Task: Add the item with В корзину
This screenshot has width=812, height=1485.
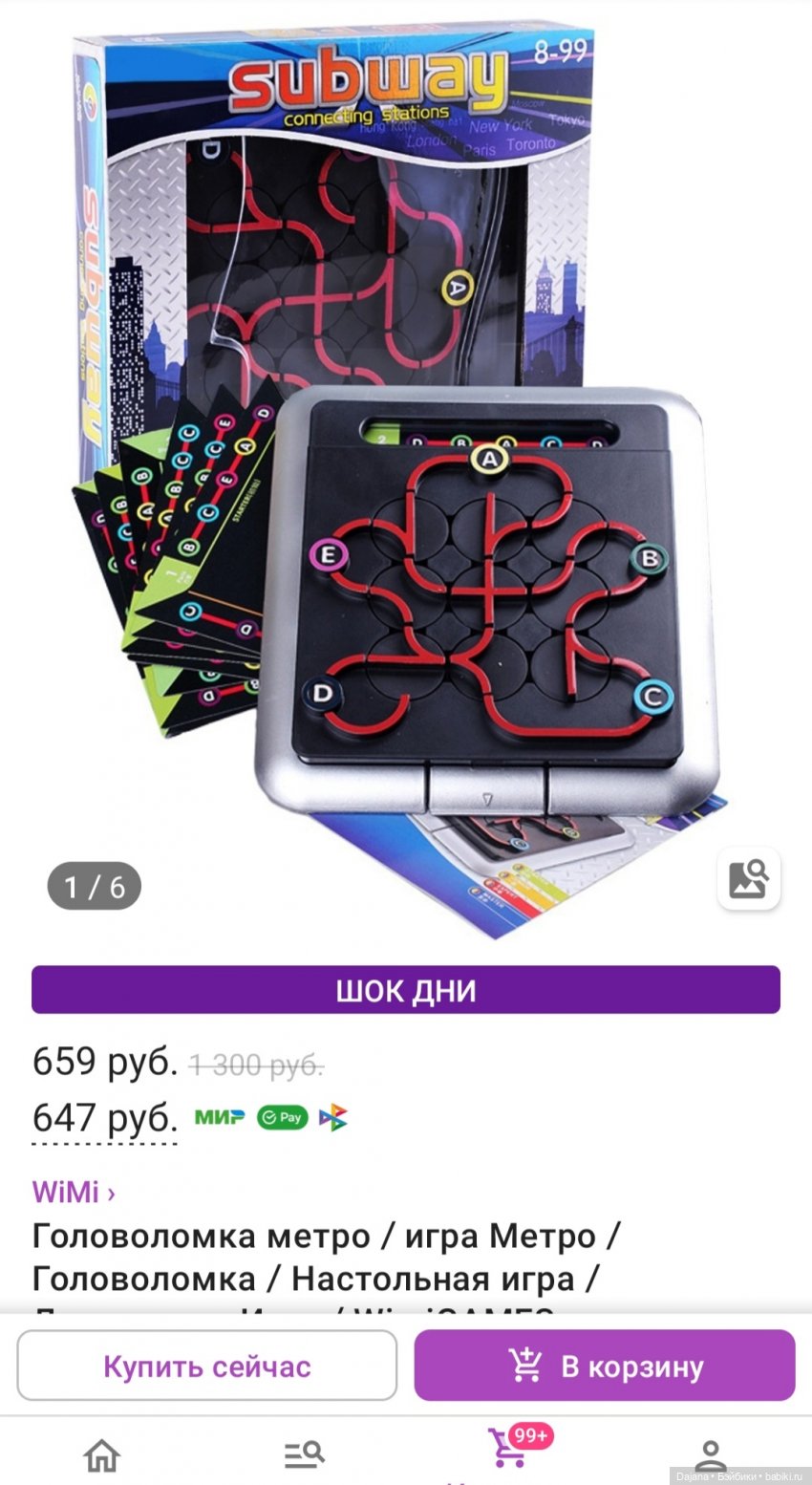Action: 604,1366
